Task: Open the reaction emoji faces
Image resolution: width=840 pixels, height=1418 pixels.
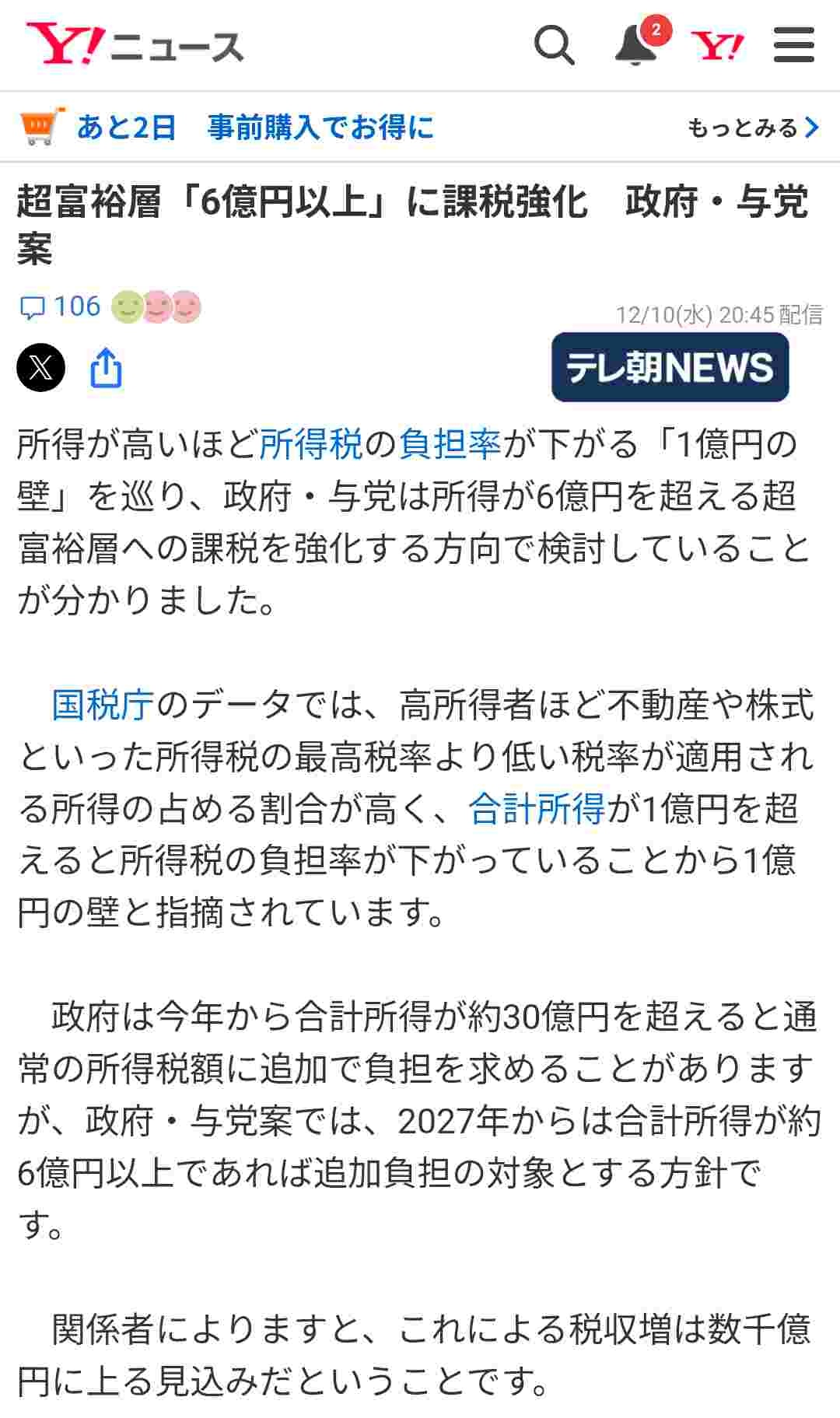Action: (x=156, y=306)
